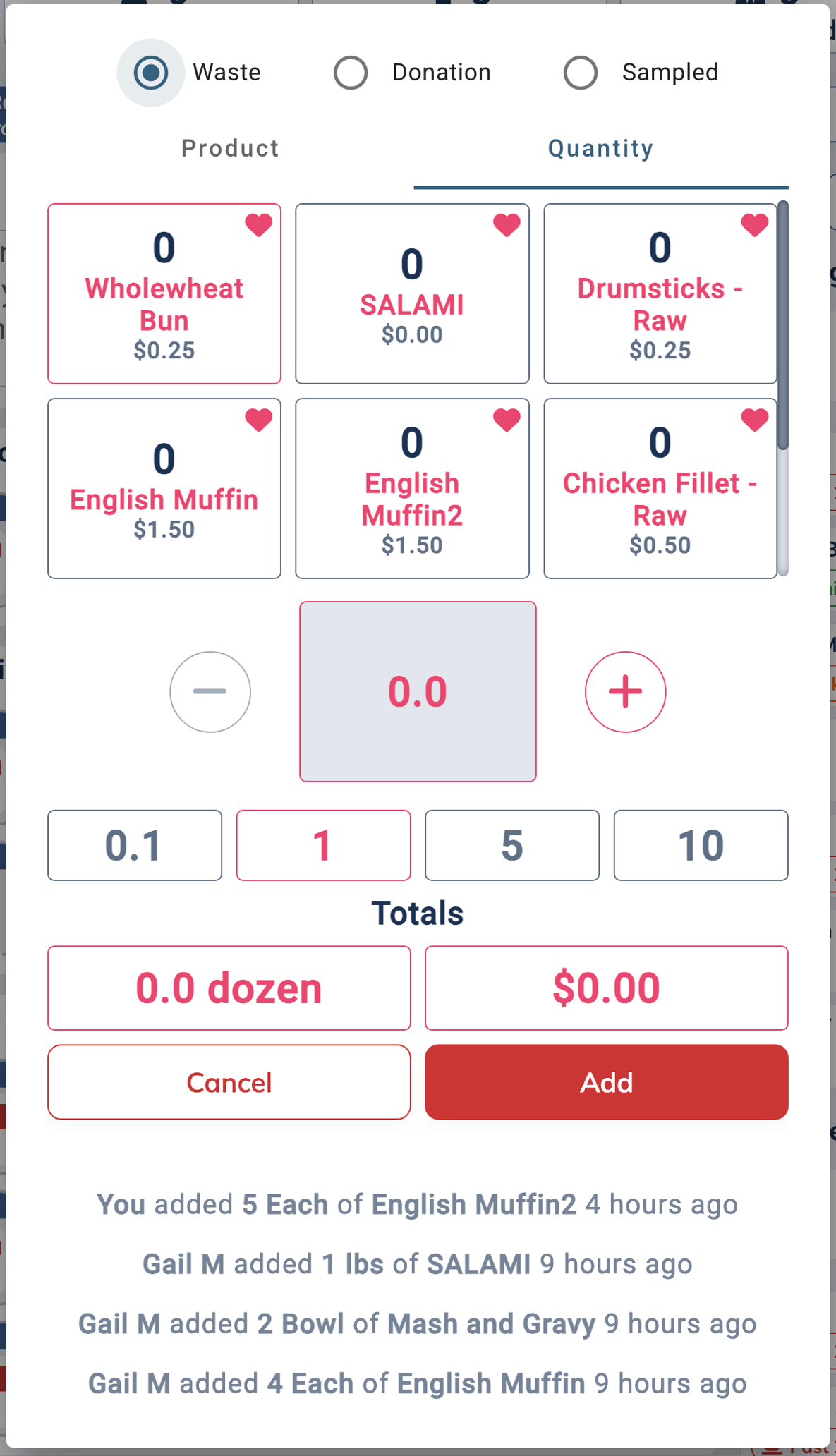The height and width of the screenshot is (1456, 836).
Task: Switch to the Quantity tab
Action: click(600, 148)
